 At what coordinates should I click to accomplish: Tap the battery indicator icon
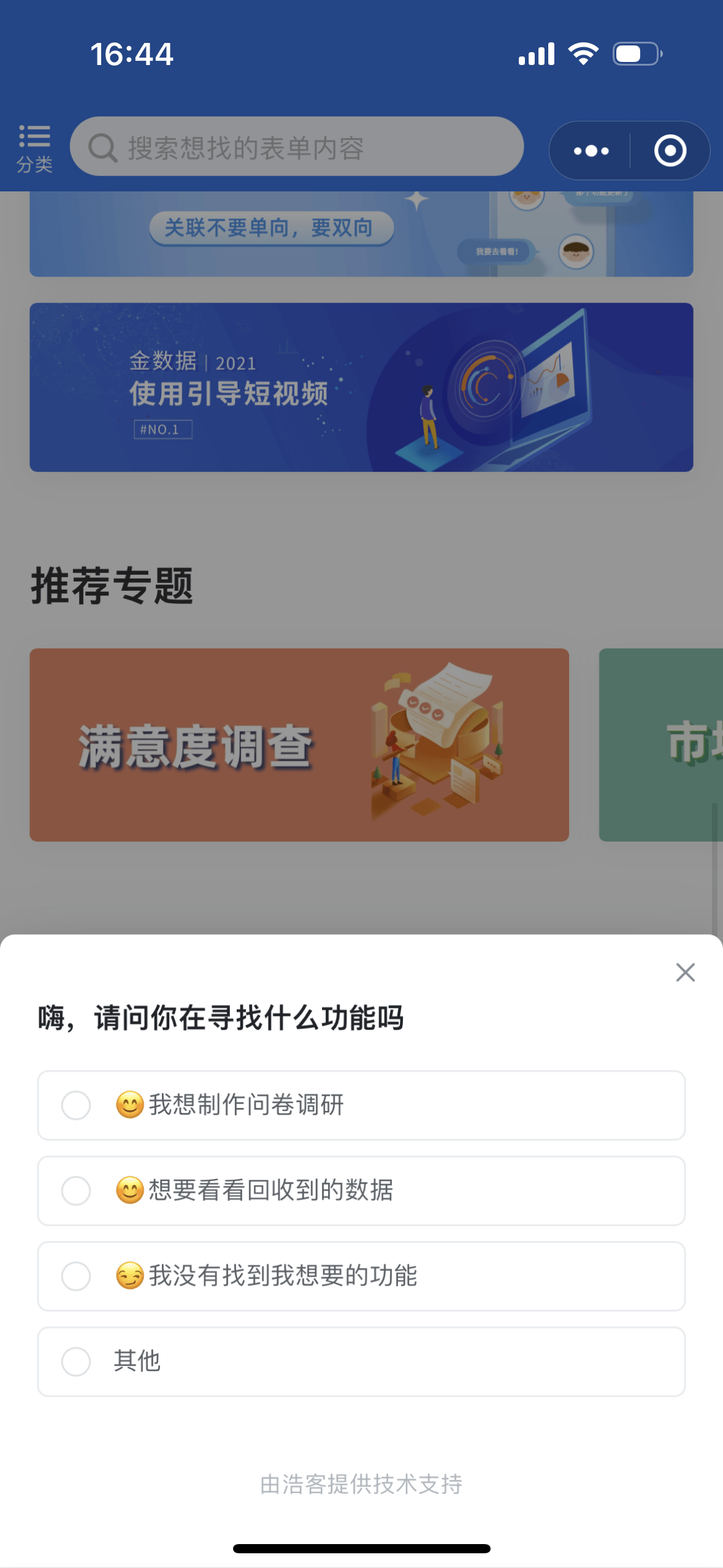point(635,54)
